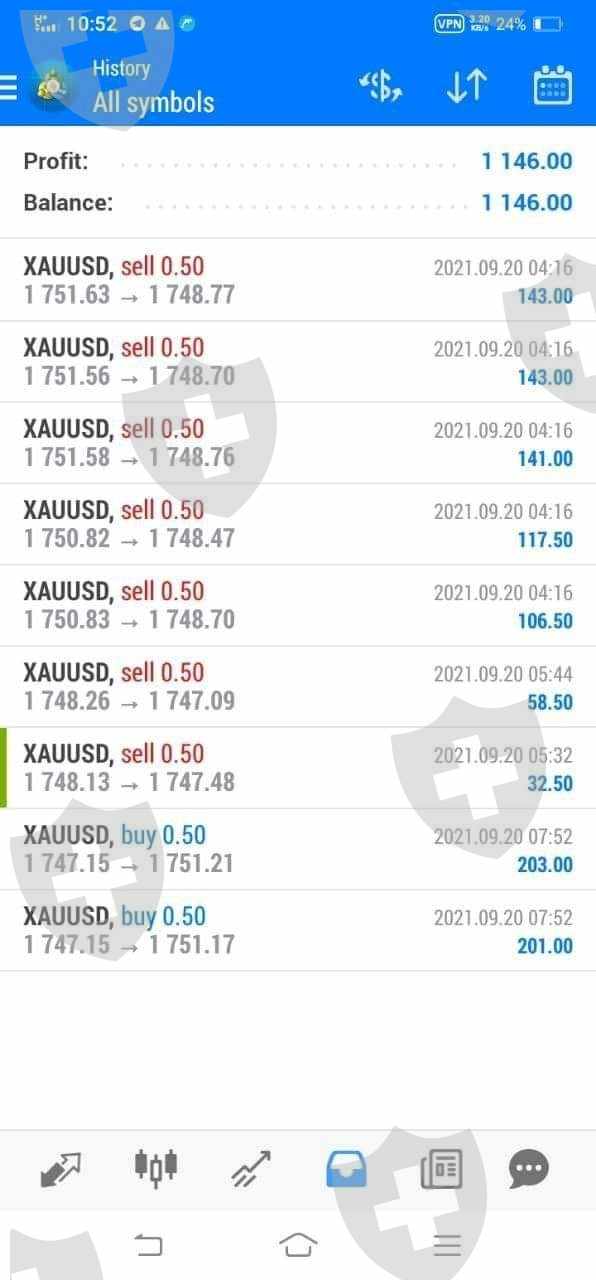Viewport: 596px width, 1280px height.
Task: Open the sell trade opened at 1 751.63
Action: (x=298, y=280)
